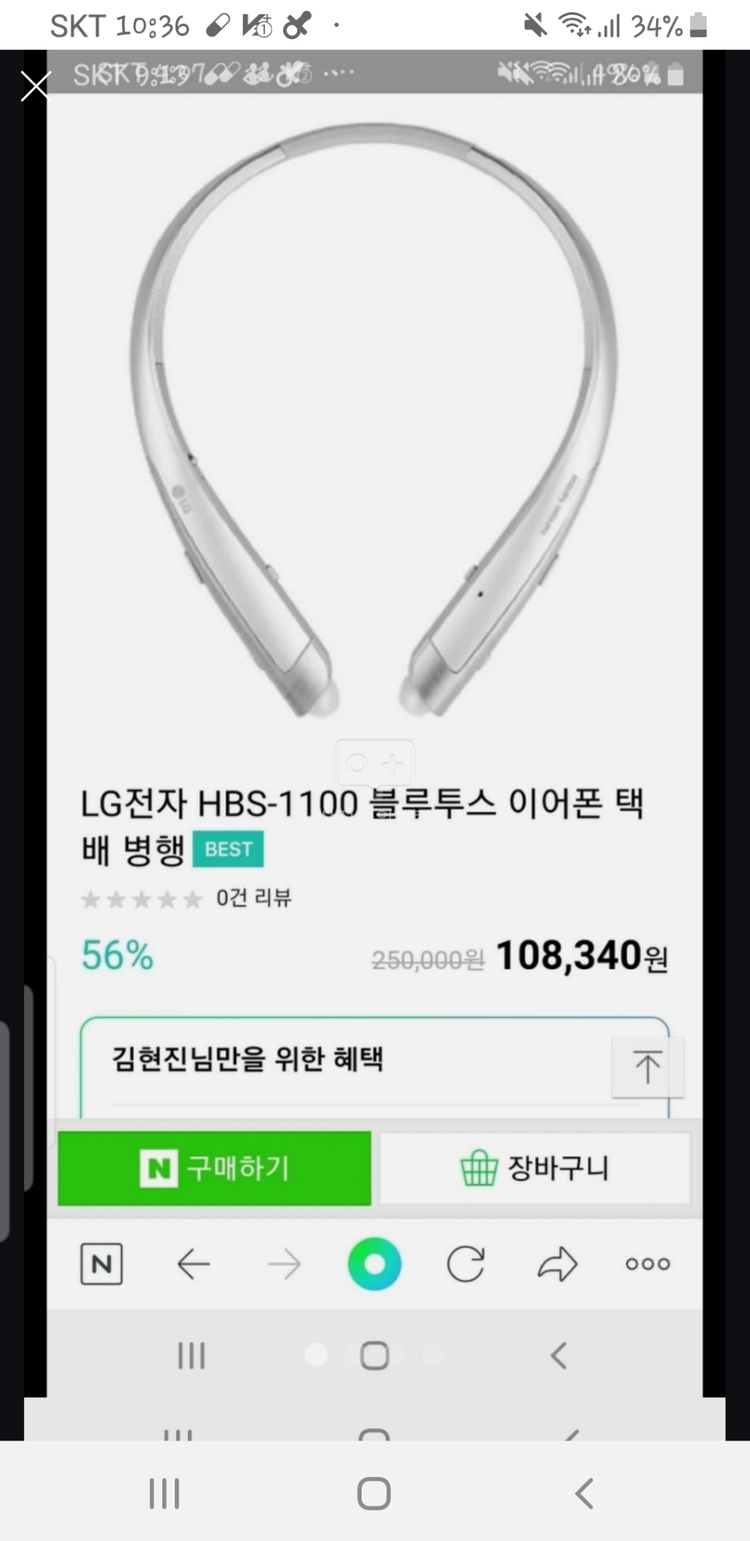
Task: Go back using the system back button
Action: coord(585,1493)
